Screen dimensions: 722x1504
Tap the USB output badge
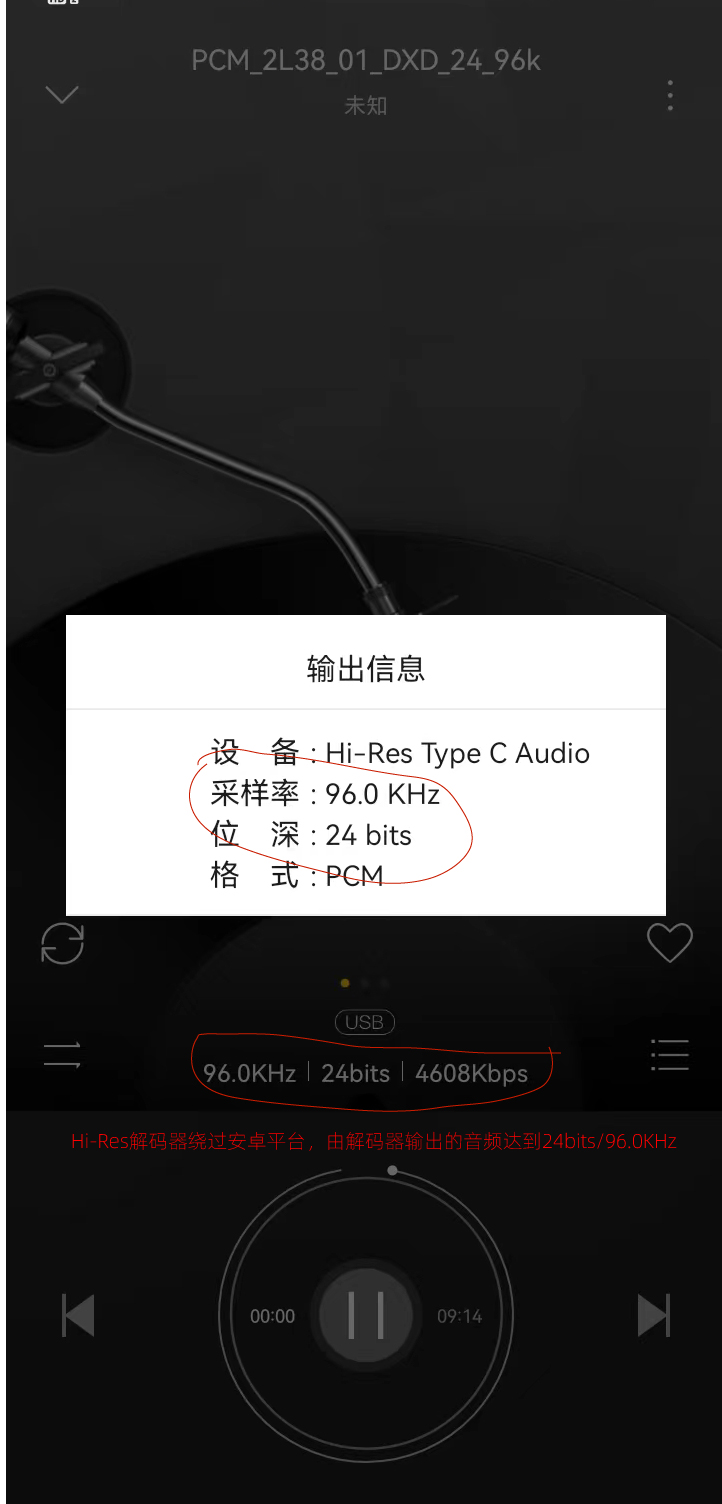[x=364, y=1022]
